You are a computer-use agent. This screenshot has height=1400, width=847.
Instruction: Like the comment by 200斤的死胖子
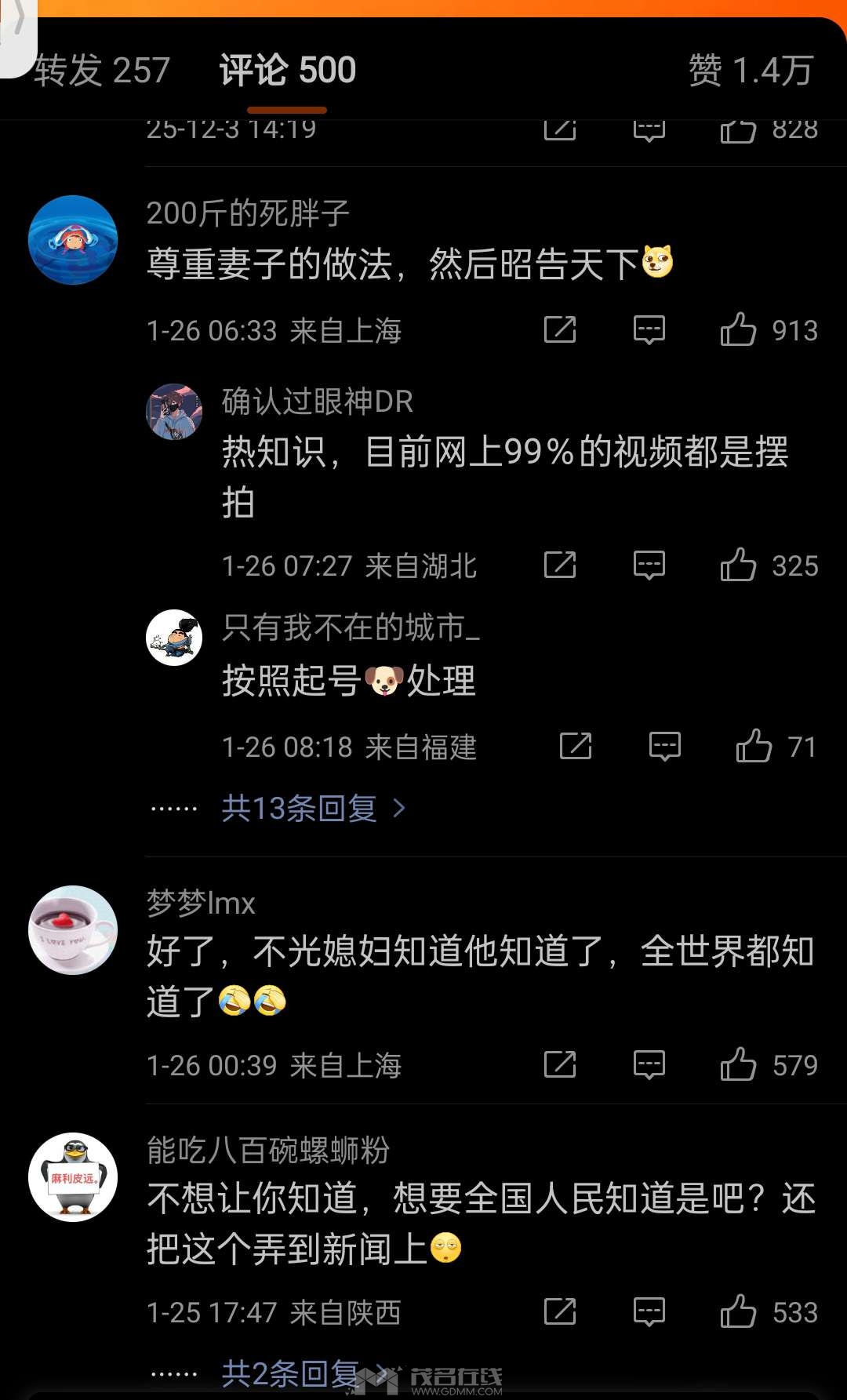[738, 330]
